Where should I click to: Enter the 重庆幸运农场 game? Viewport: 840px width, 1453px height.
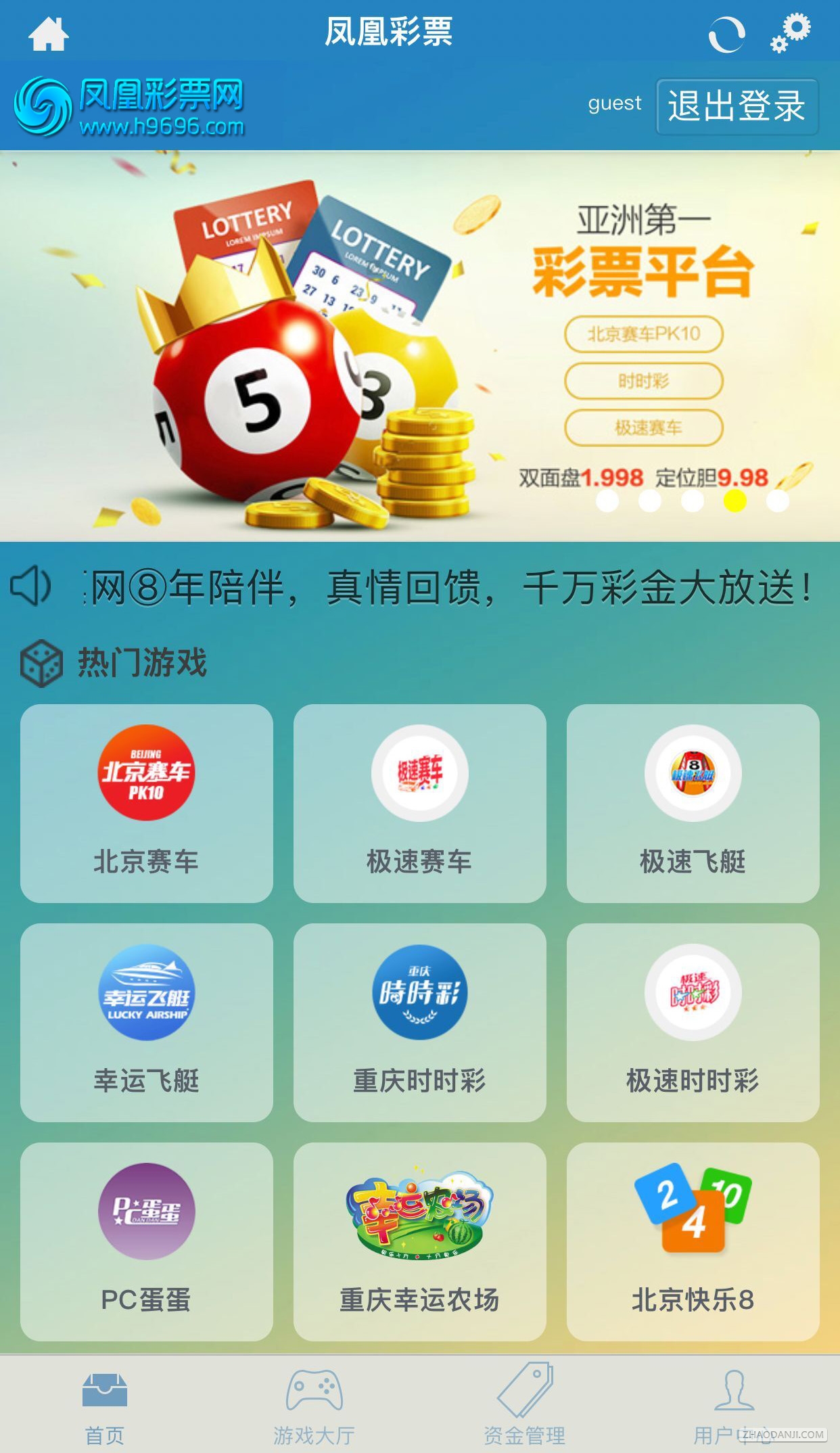[419, 1241]
